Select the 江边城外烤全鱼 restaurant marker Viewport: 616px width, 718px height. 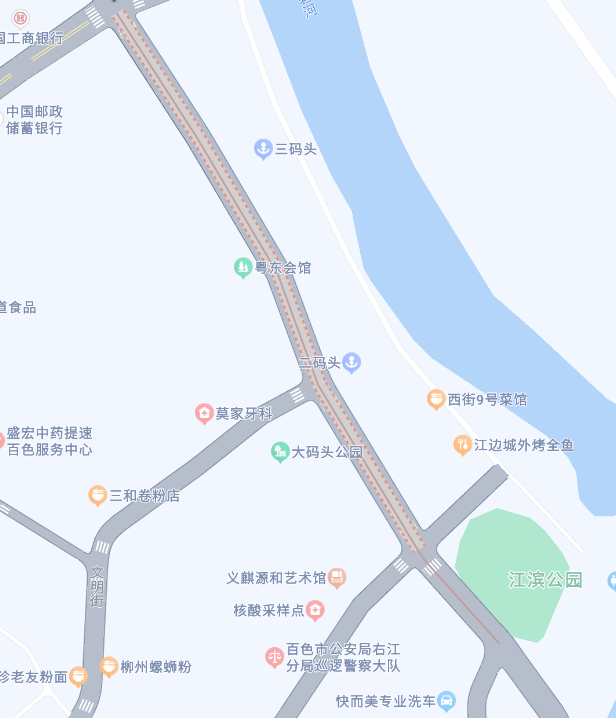point(462,444)
